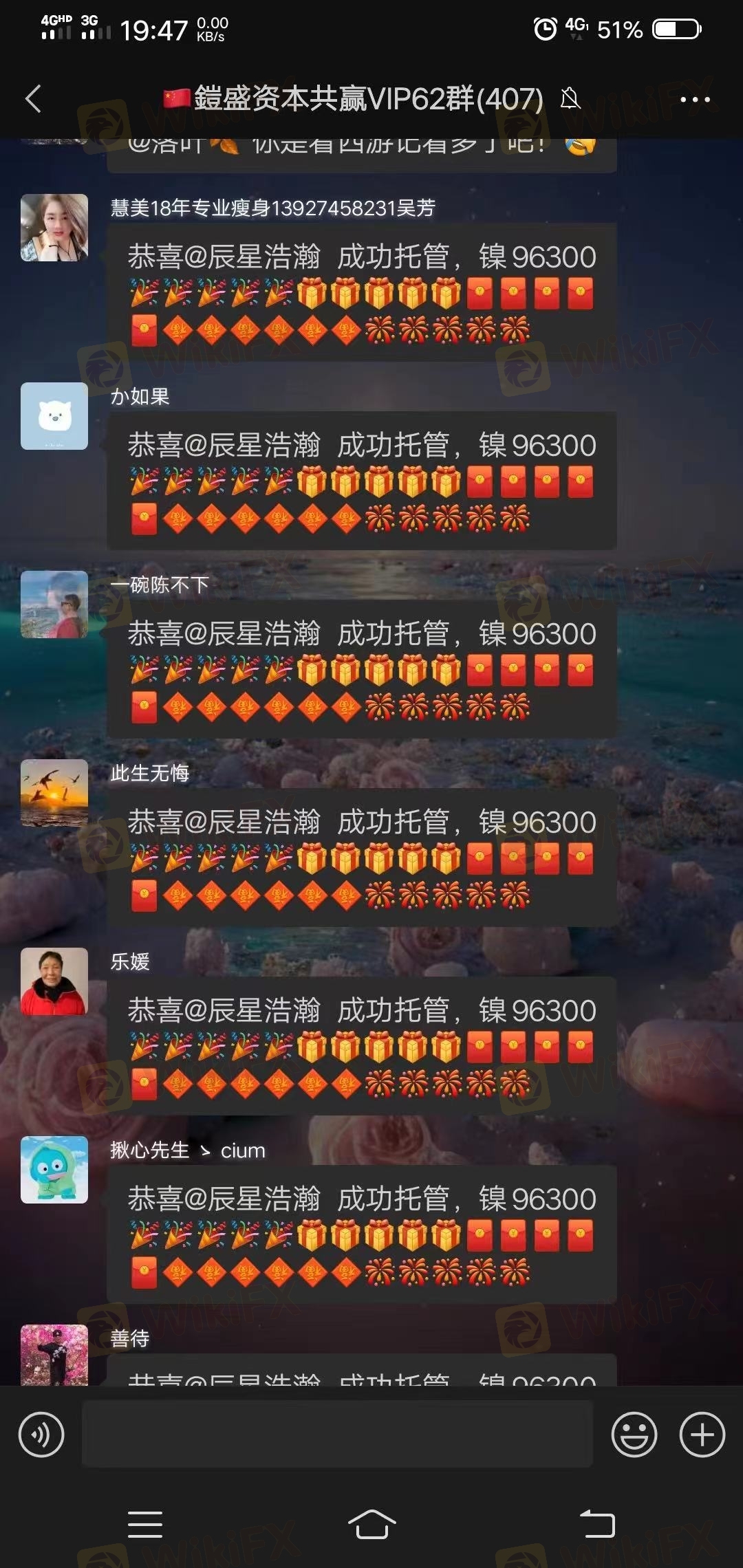This screenshot has height=1568, width=743.
Task: View avatar of 此生无悔
Action: click(54, 793)
